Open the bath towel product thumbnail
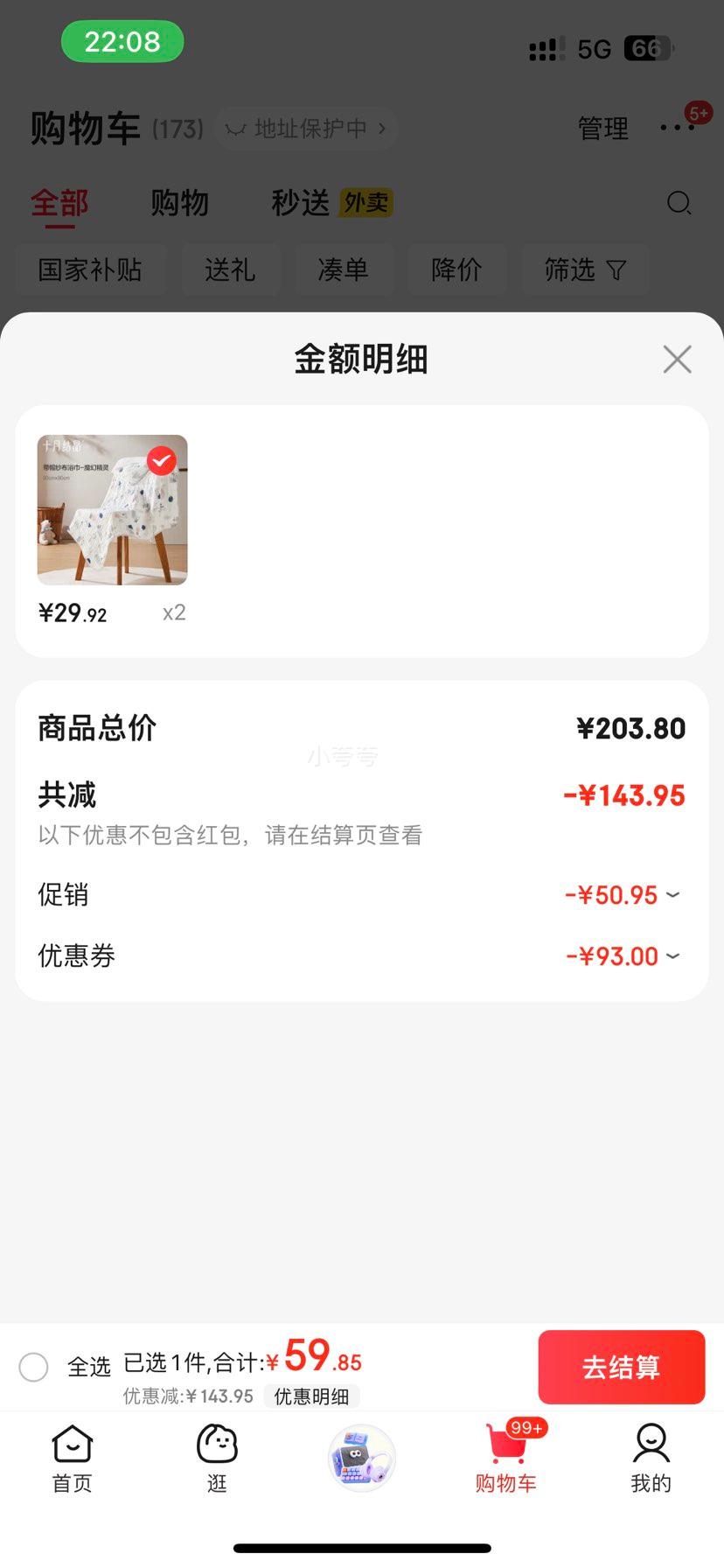 (x=112, y=509)
